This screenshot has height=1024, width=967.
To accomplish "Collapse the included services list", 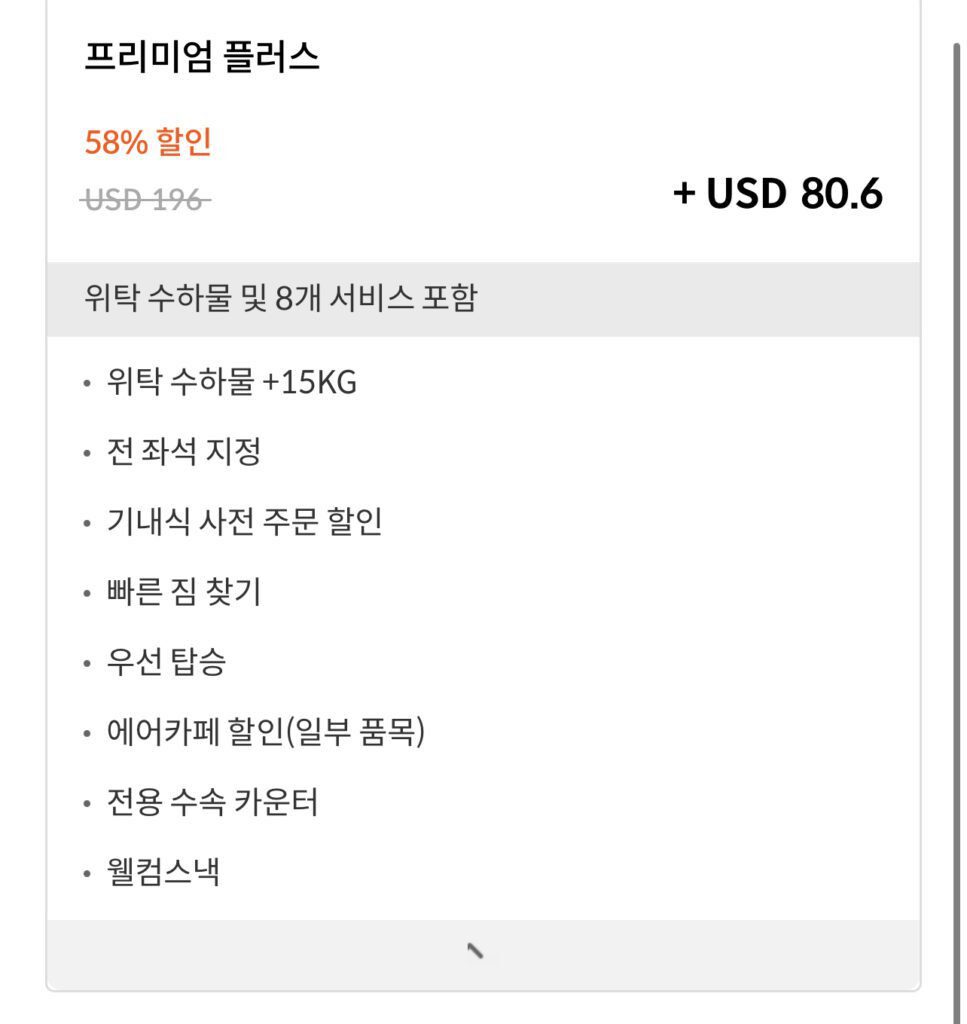I will click(476, 953).
